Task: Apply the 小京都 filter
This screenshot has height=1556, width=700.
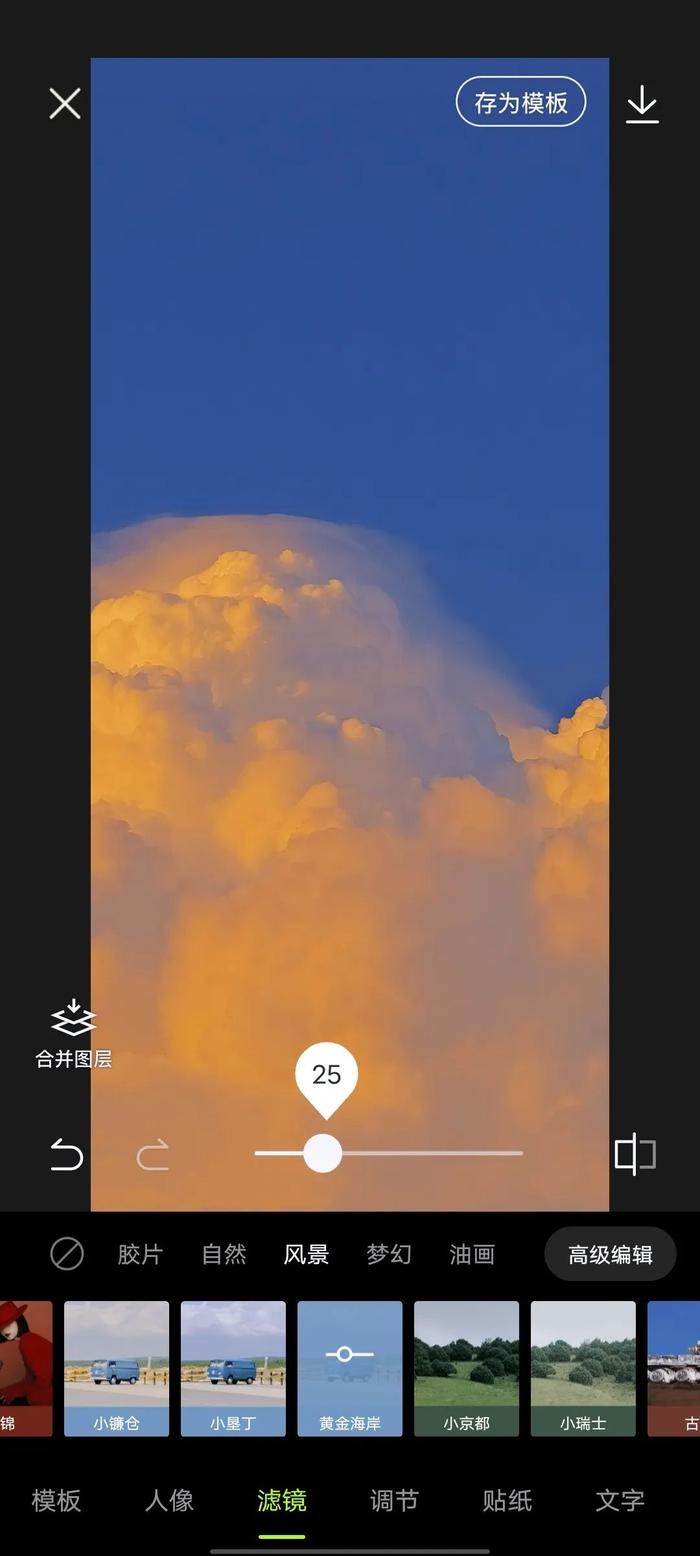Action: coord(466,1367)
